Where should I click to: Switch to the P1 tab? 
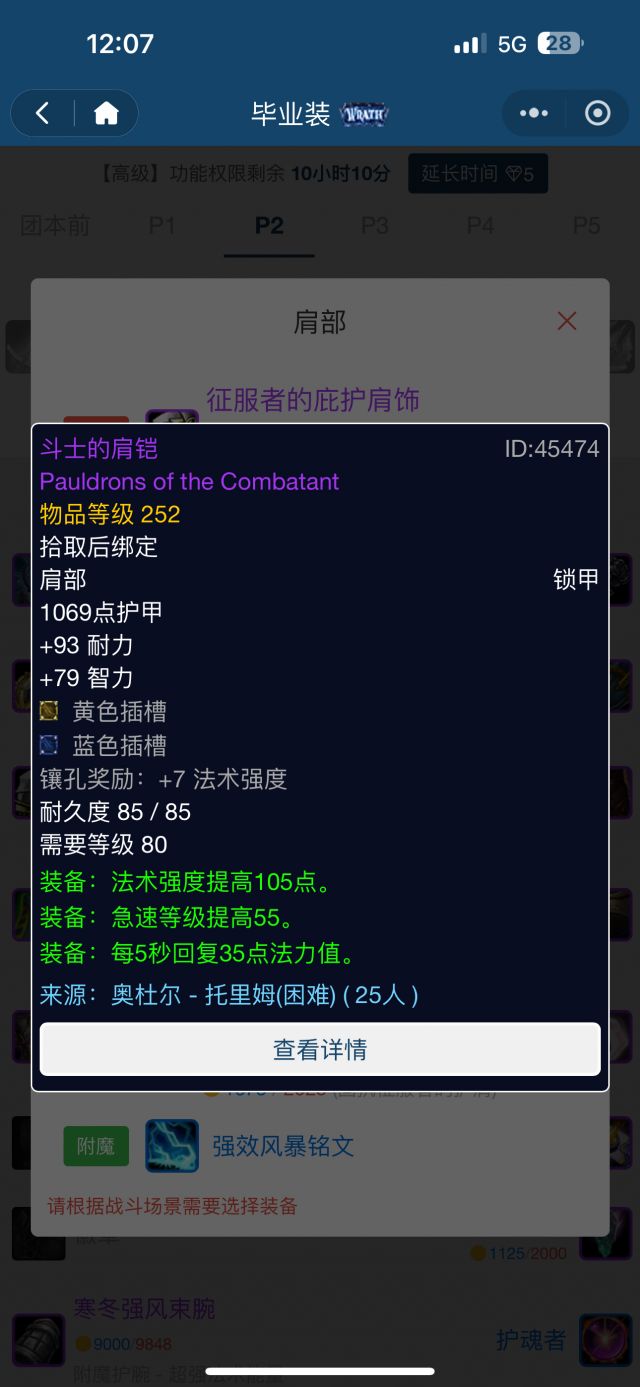coord(162,225)
